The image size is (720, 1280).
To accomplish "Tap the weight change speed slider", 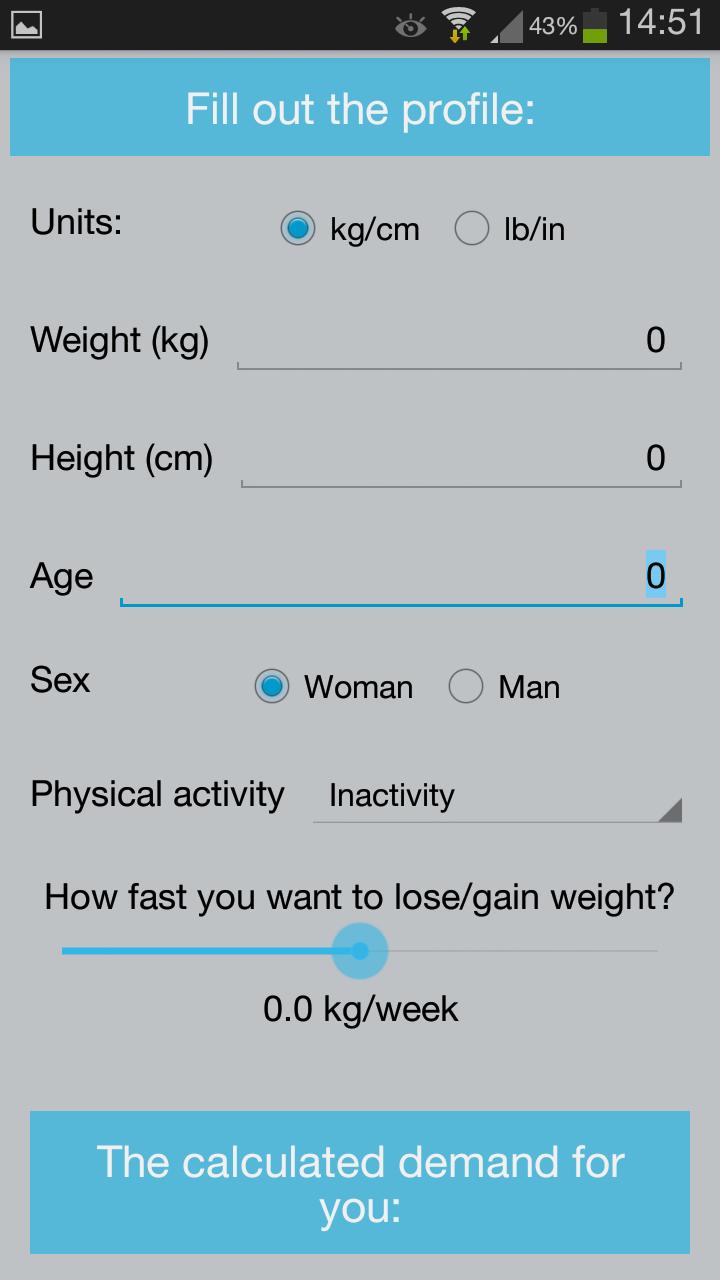I will pos(360,951).
